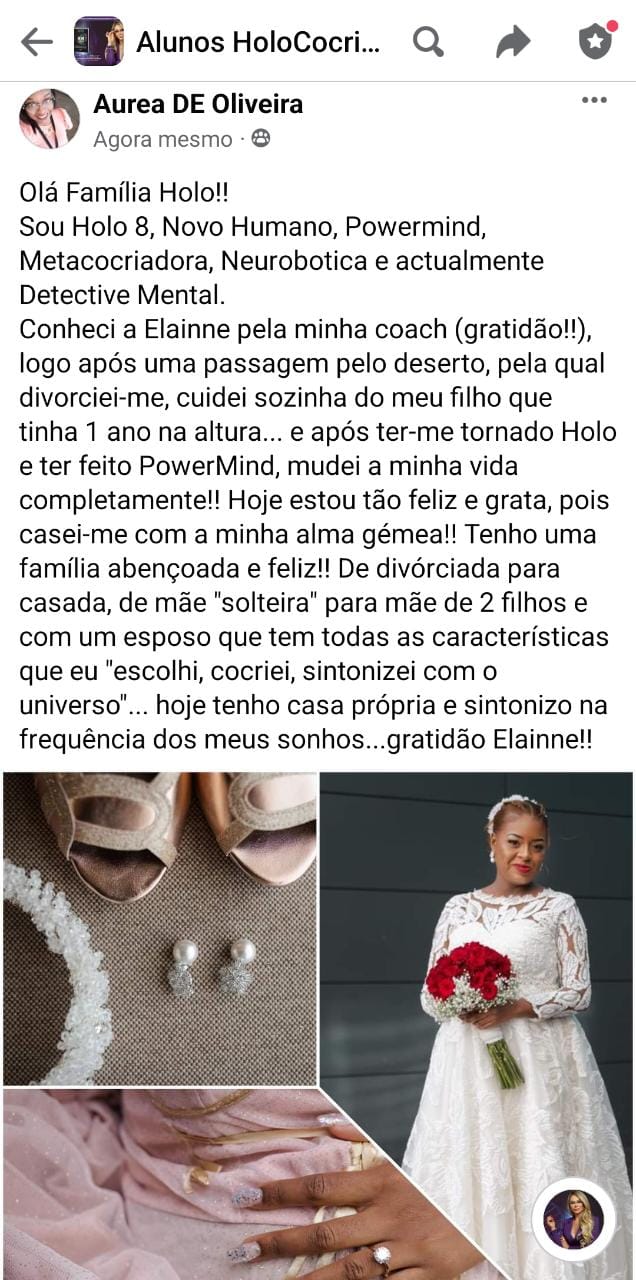The image size is (636, 1280).
Task: Open Aurea DE Oliveira's profile name
Action: pyautogui.click(x=198, y=104)
